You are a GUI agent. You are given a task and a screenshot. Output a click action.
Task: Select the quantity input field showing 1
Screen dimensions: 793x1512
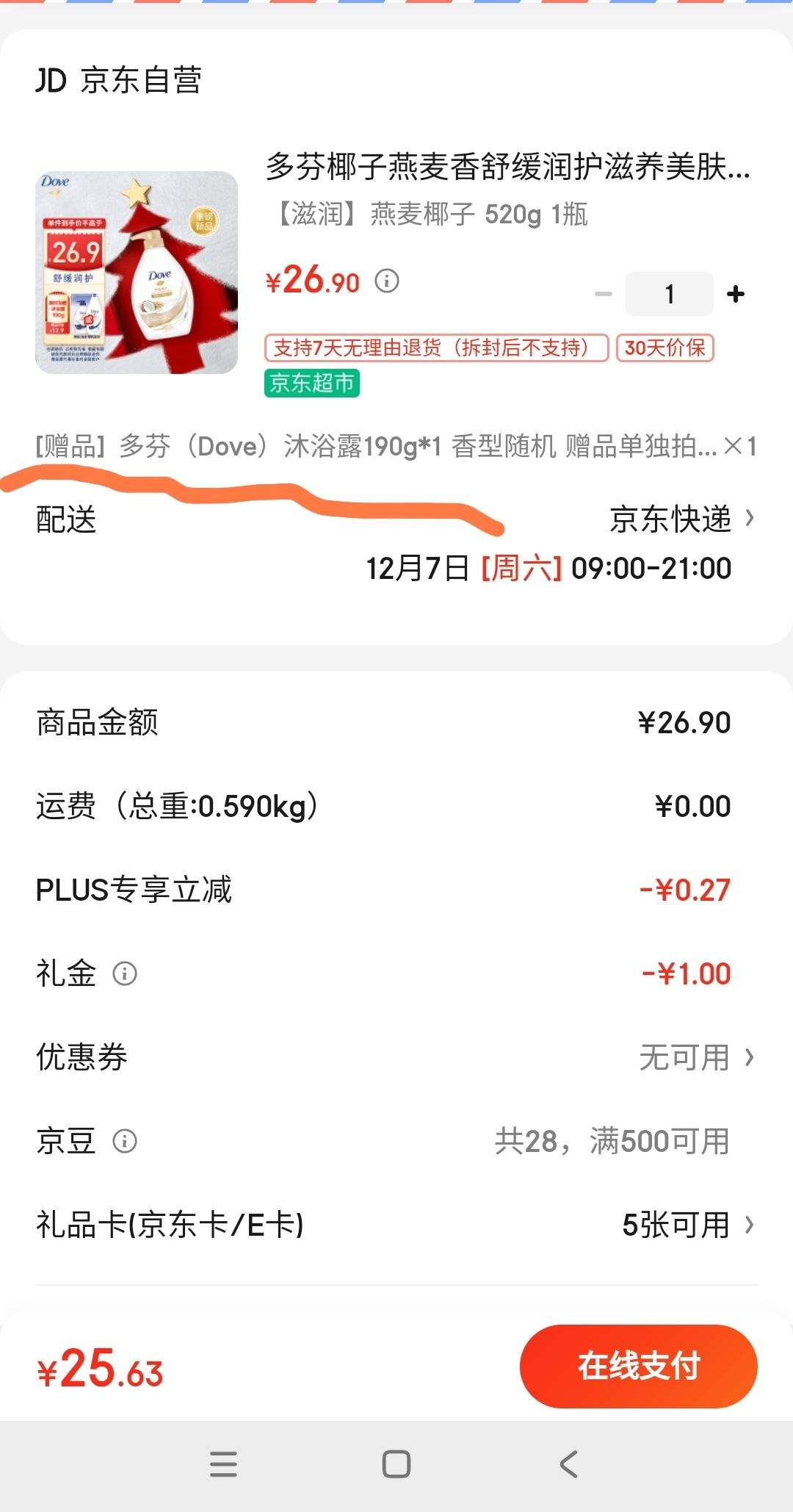coord(669,293)
